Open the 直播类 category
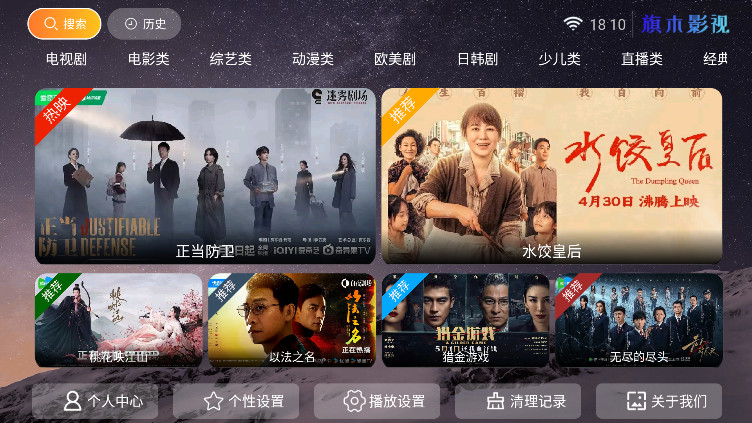This screenshot has width=752, height=423. 641,59
